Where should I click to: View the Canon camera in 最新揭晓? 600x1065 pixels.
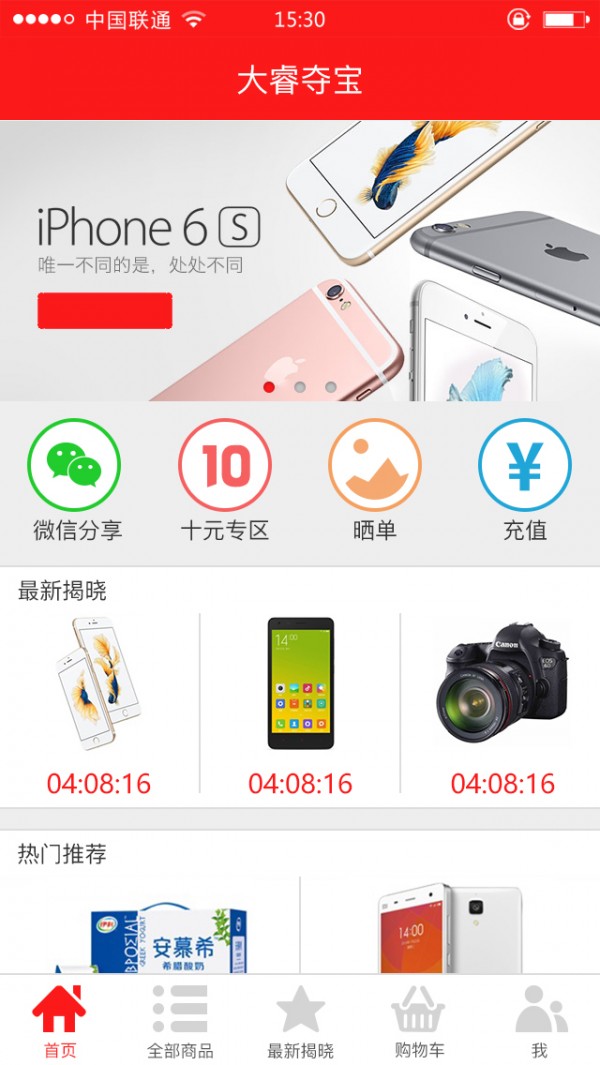pos(502,685)
